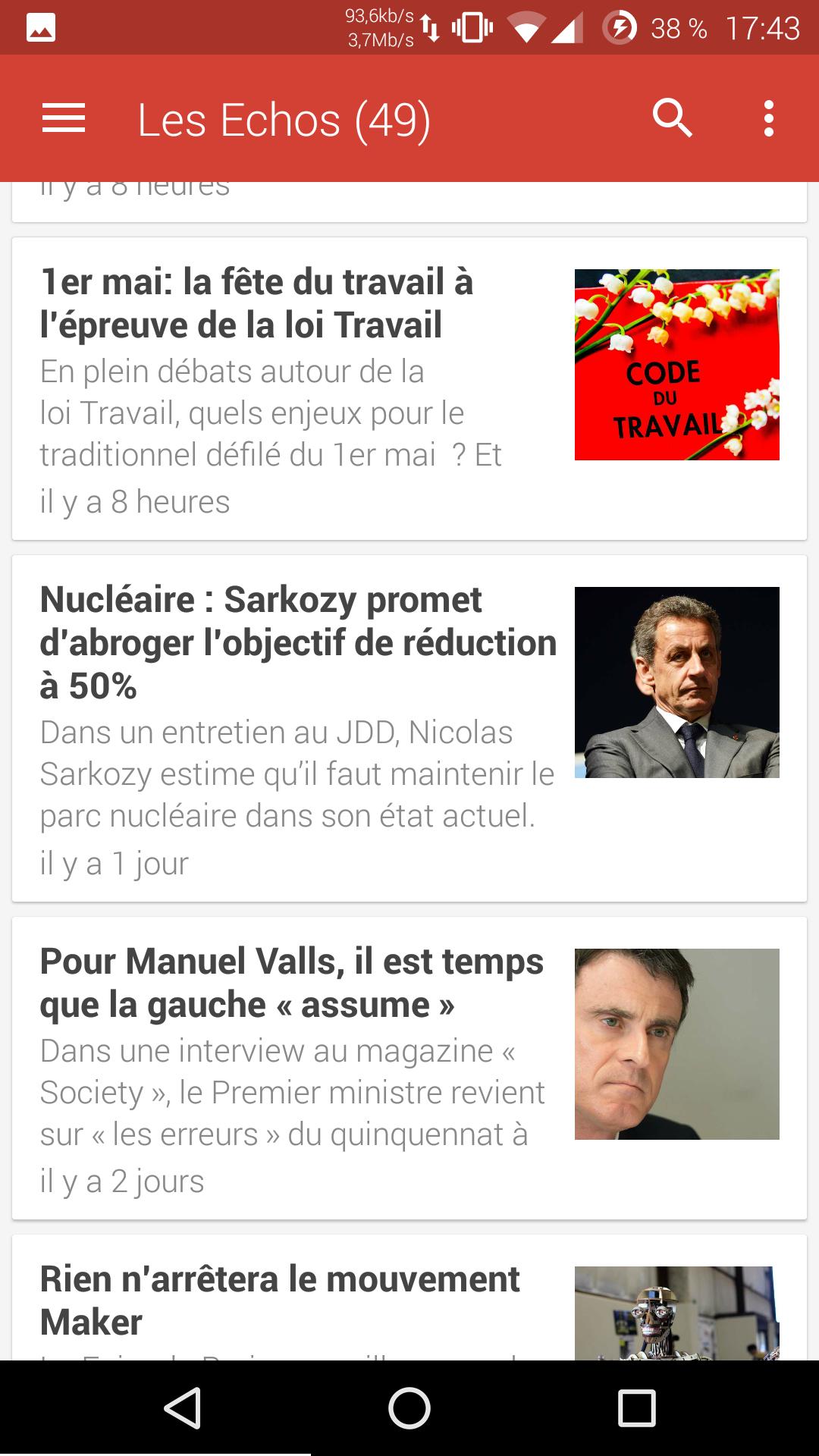Tap the vibration mode status icon
This screenshot has height=1456, width=819.
click(472, 25)
